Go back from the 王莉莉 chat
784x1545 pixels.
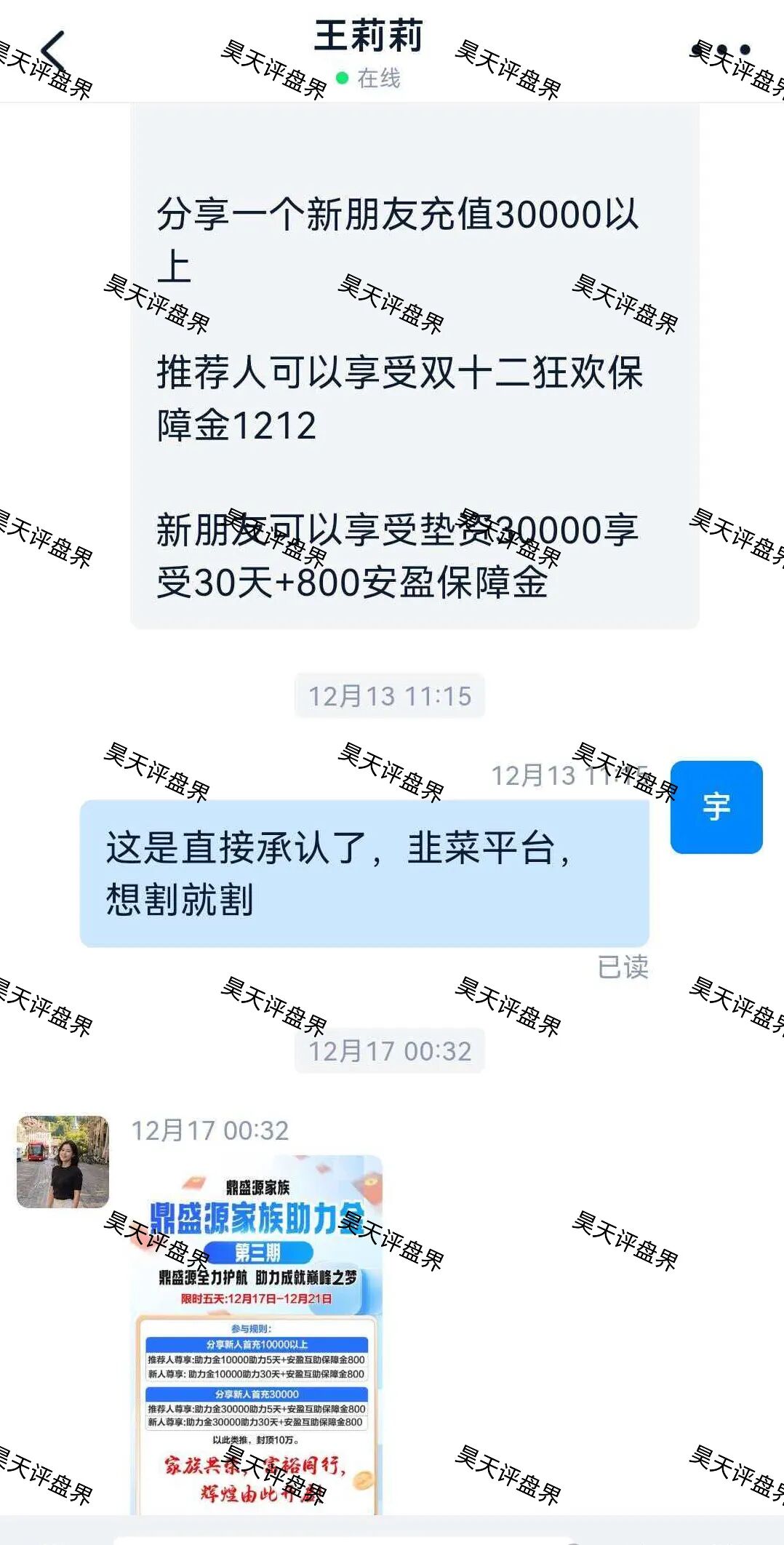click(x=52, y=51)
